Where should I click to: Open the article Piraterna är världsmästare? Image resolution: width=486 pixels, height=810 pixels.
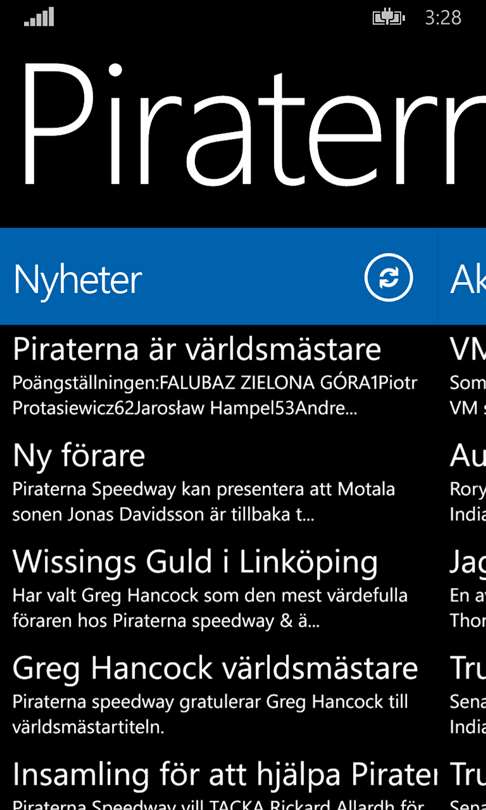(x=217, y=376)
